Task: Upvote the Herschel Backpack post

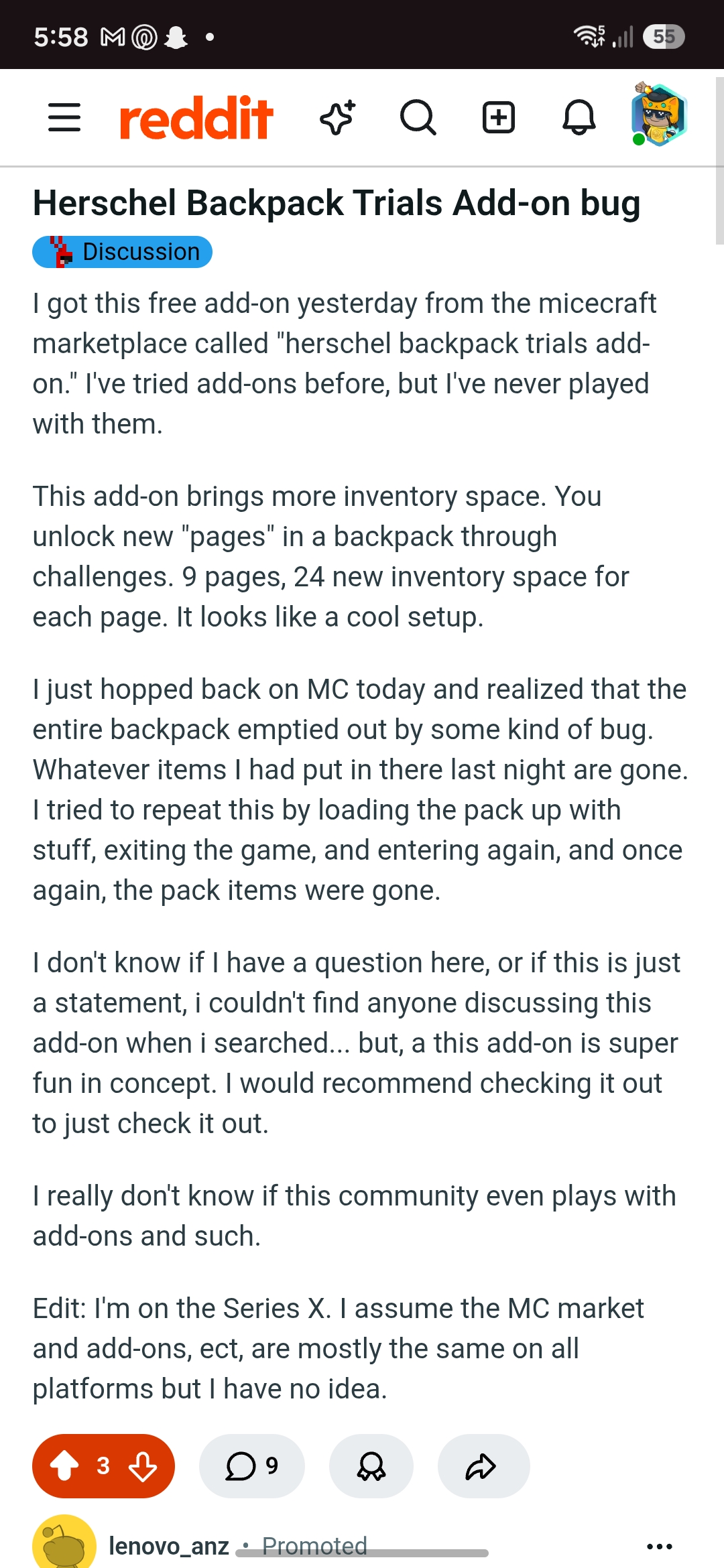Action: click(65, 1466)
